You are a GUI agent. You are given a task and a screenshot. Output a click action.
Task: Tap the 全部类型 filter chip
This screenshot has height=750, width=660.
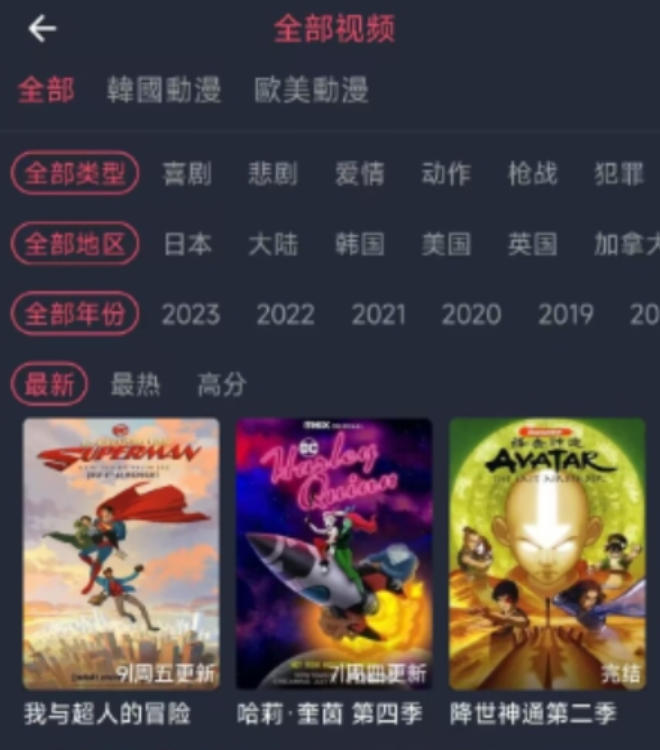(x=75, y=174)
